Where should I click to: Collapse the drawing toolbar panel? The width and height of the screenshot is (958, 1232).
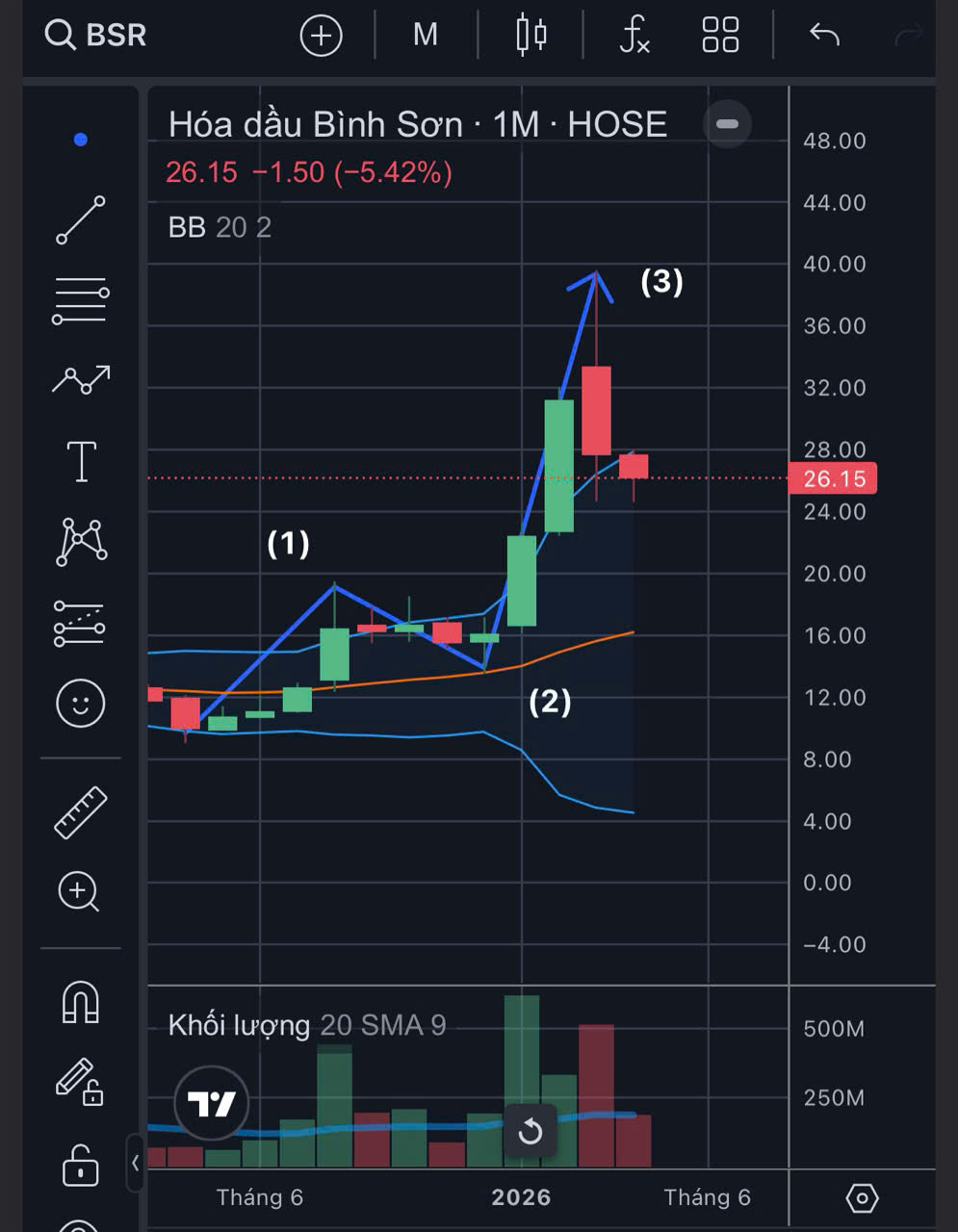point(135,1163)
